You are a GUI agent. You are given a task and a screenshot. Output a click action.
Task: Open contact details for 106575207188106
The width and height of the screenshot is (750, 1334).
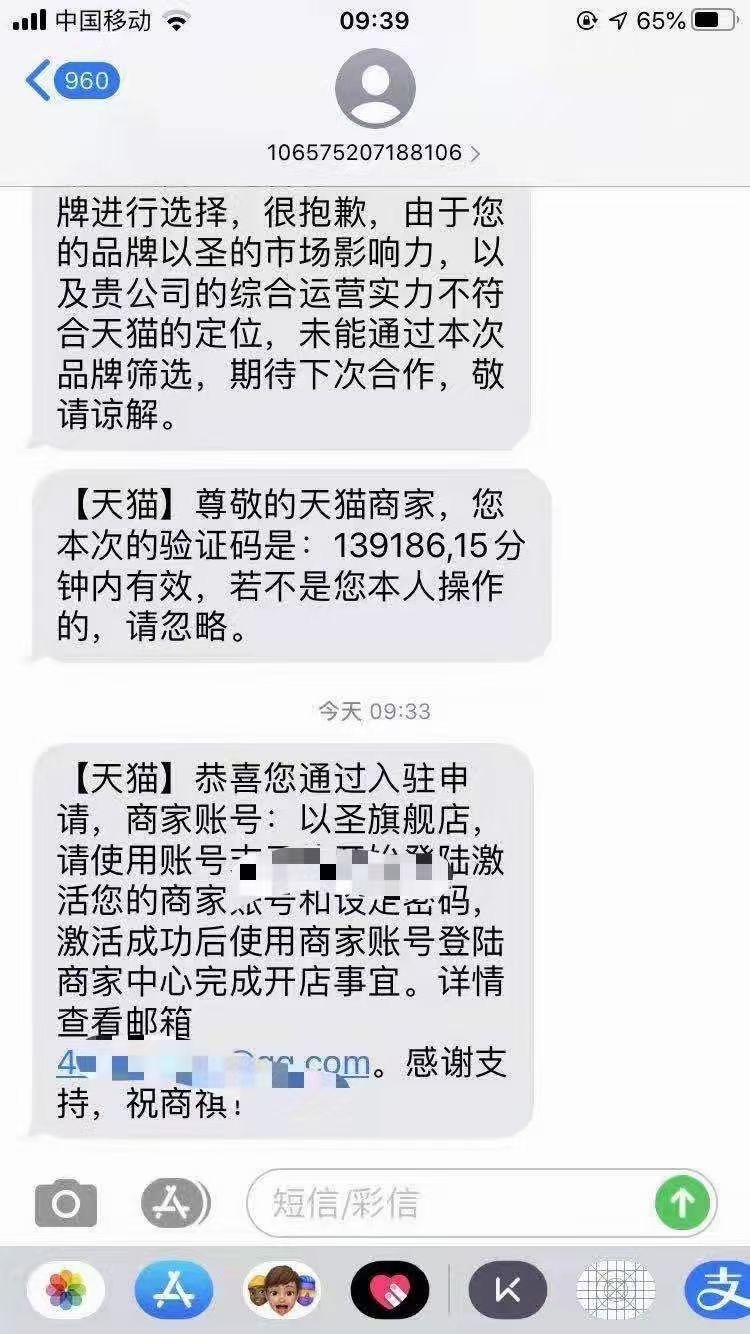coord(374,152)
